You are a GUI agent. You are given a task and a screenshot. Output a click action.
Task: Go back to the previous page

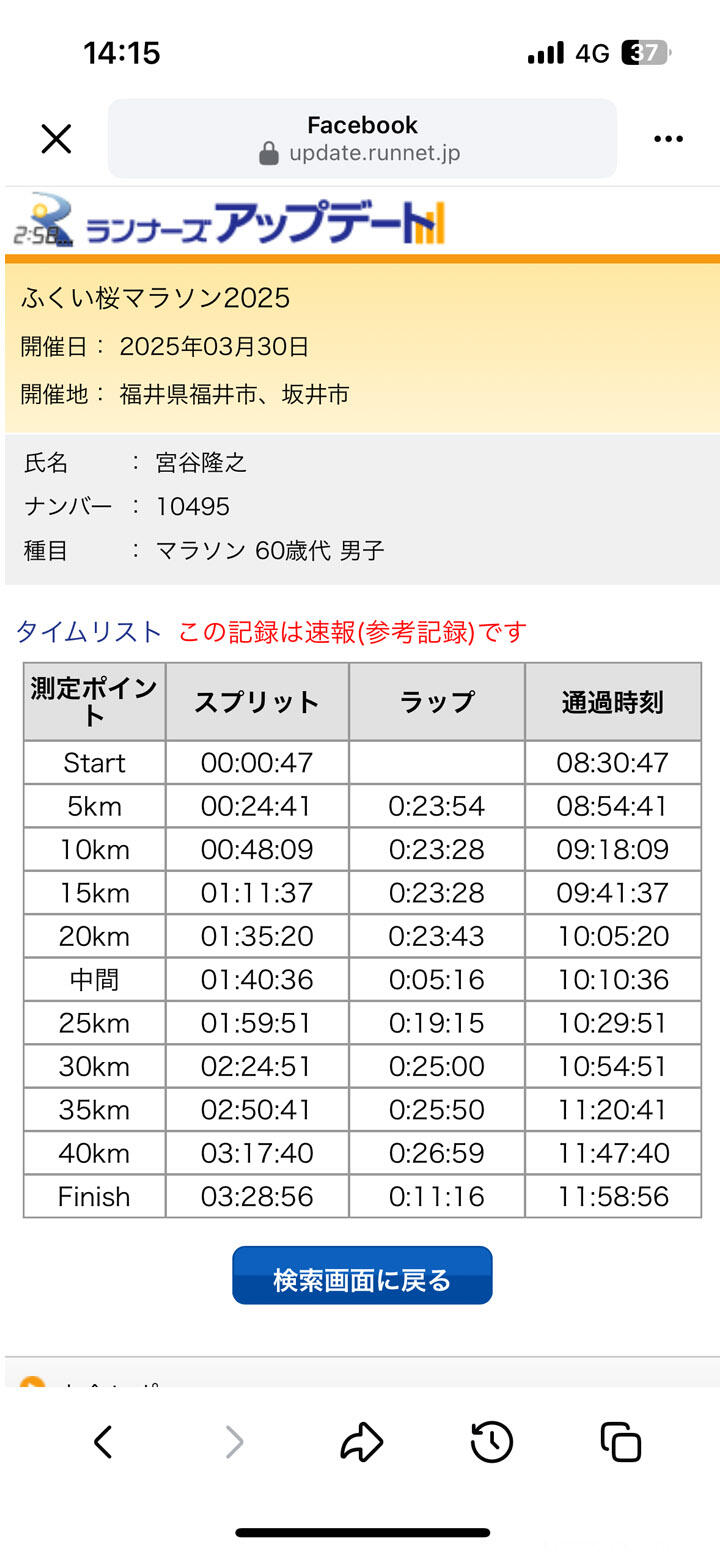[103, 1442]
